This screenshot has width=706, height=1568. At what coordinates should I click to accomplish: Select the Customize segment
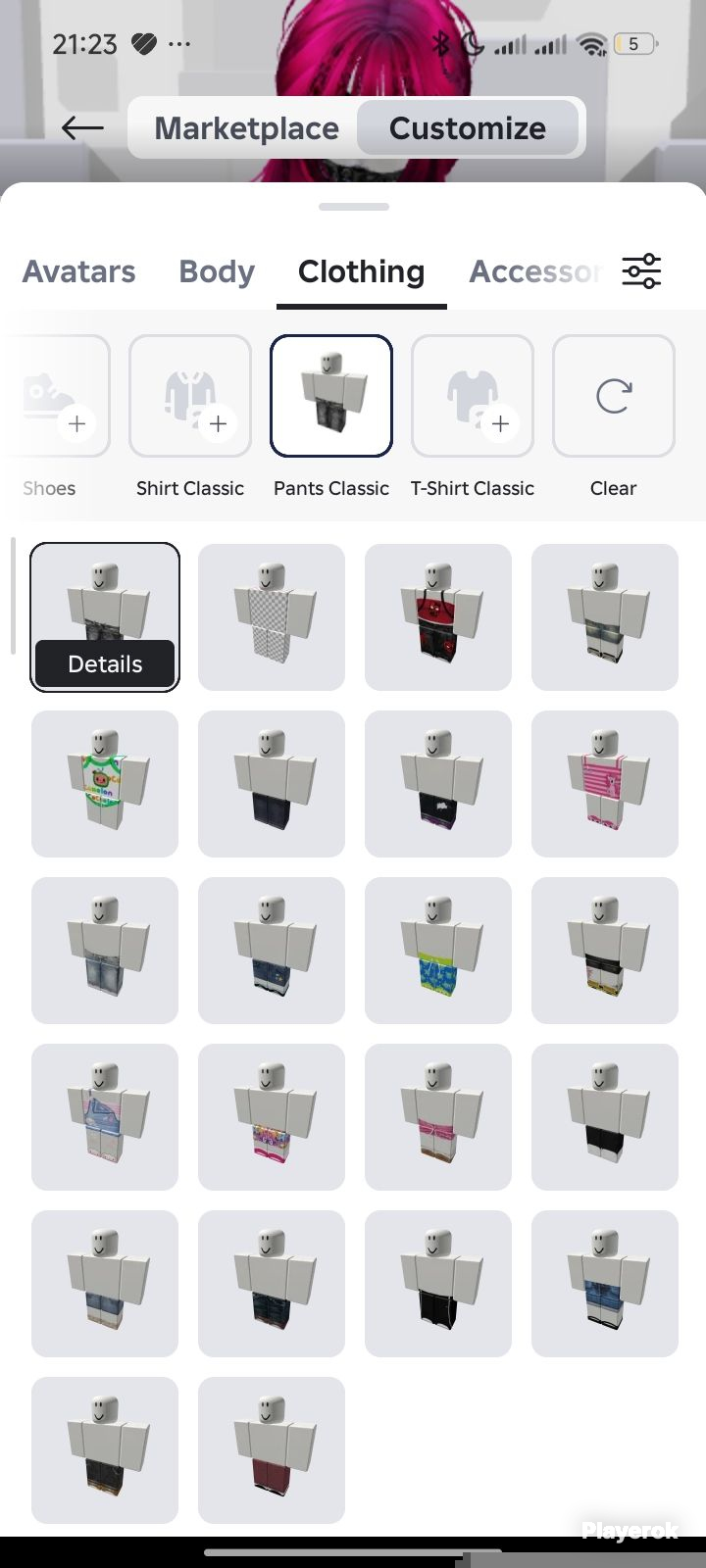(468, 128)
